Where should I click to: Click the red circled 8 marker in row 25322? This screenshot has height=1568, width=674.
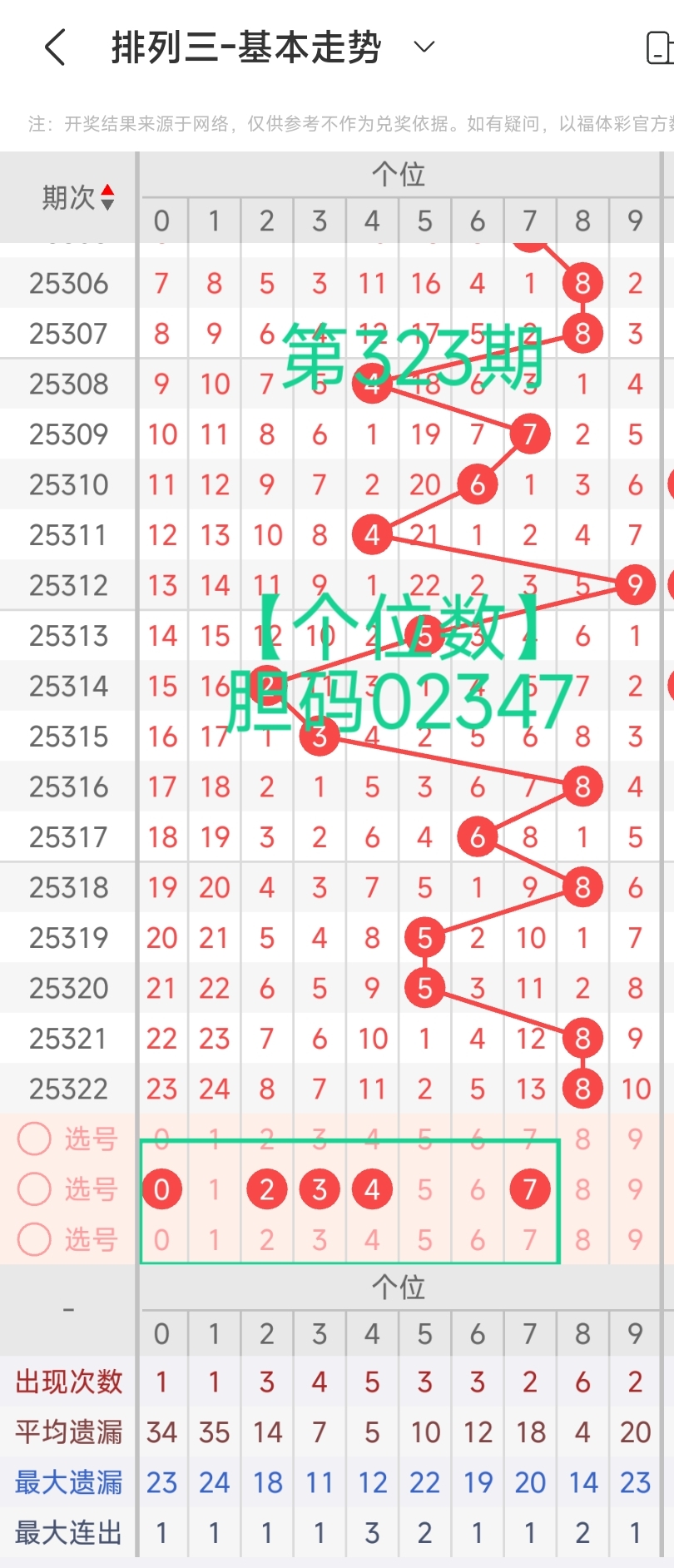tap(582, 1088)
